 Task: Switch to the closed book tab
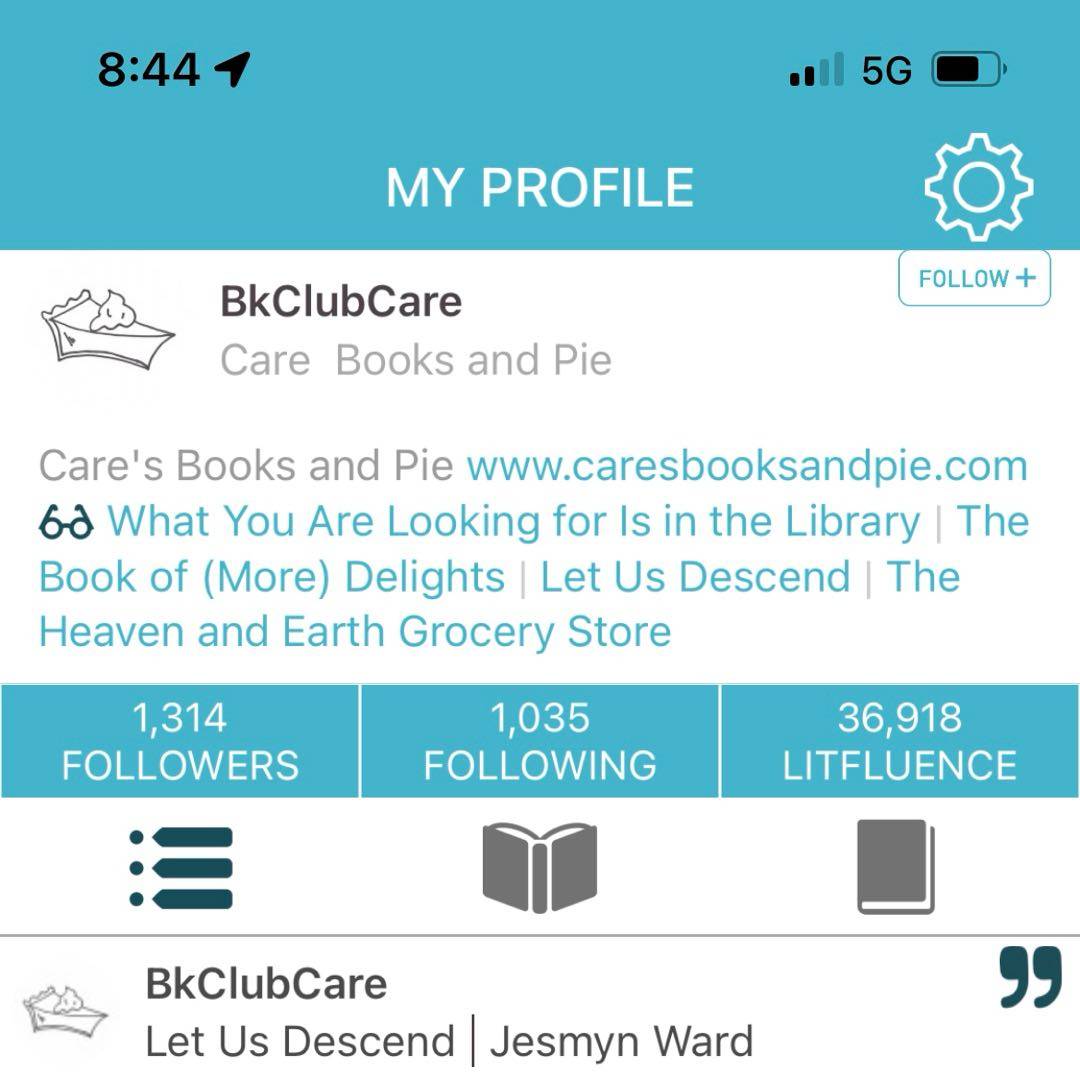[x=896, y=867]
